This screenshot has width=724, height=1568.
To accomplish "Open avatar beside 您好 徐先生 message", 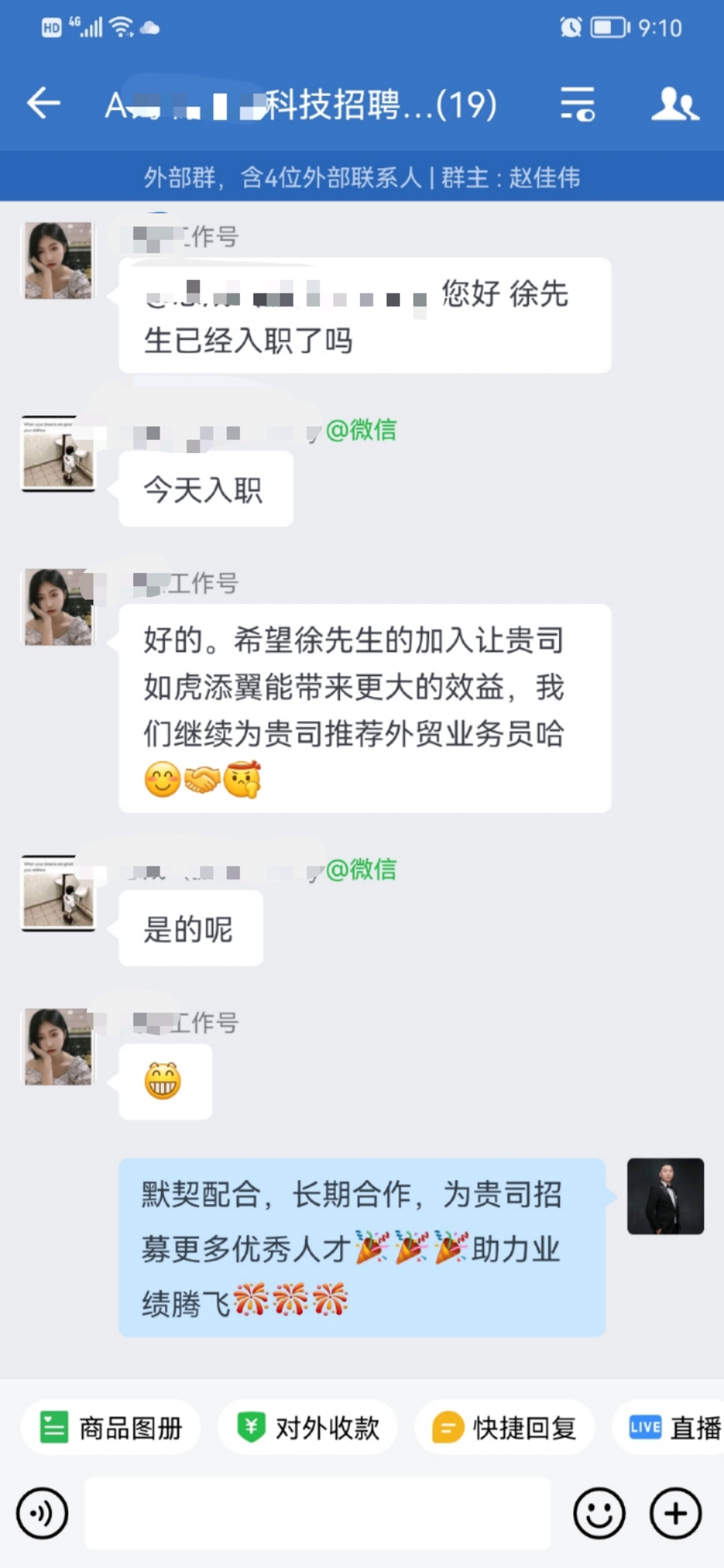I will click(58, 261).
